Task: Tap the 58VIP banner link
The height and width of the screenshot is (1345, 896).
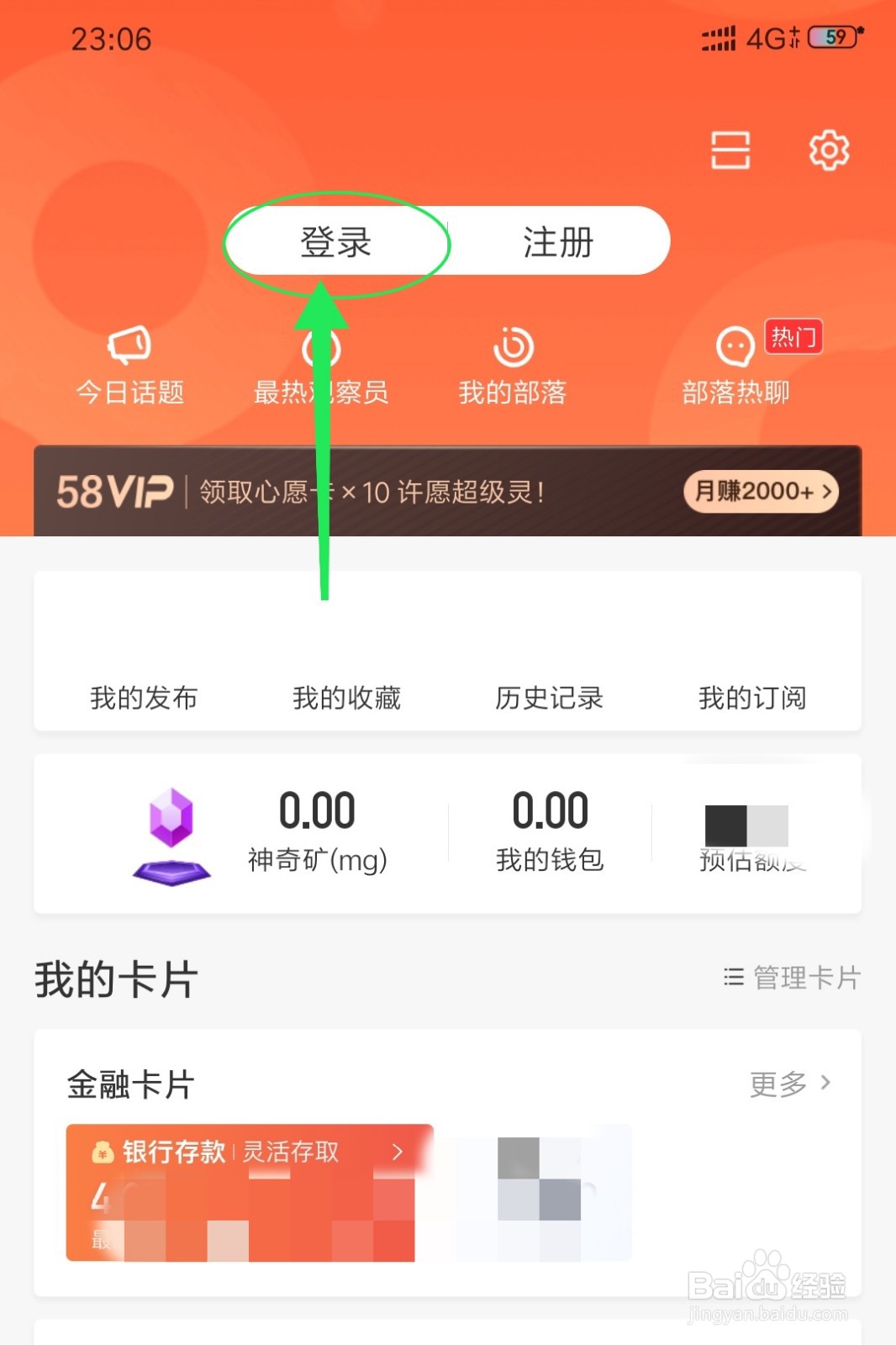Action: [107, 492]
